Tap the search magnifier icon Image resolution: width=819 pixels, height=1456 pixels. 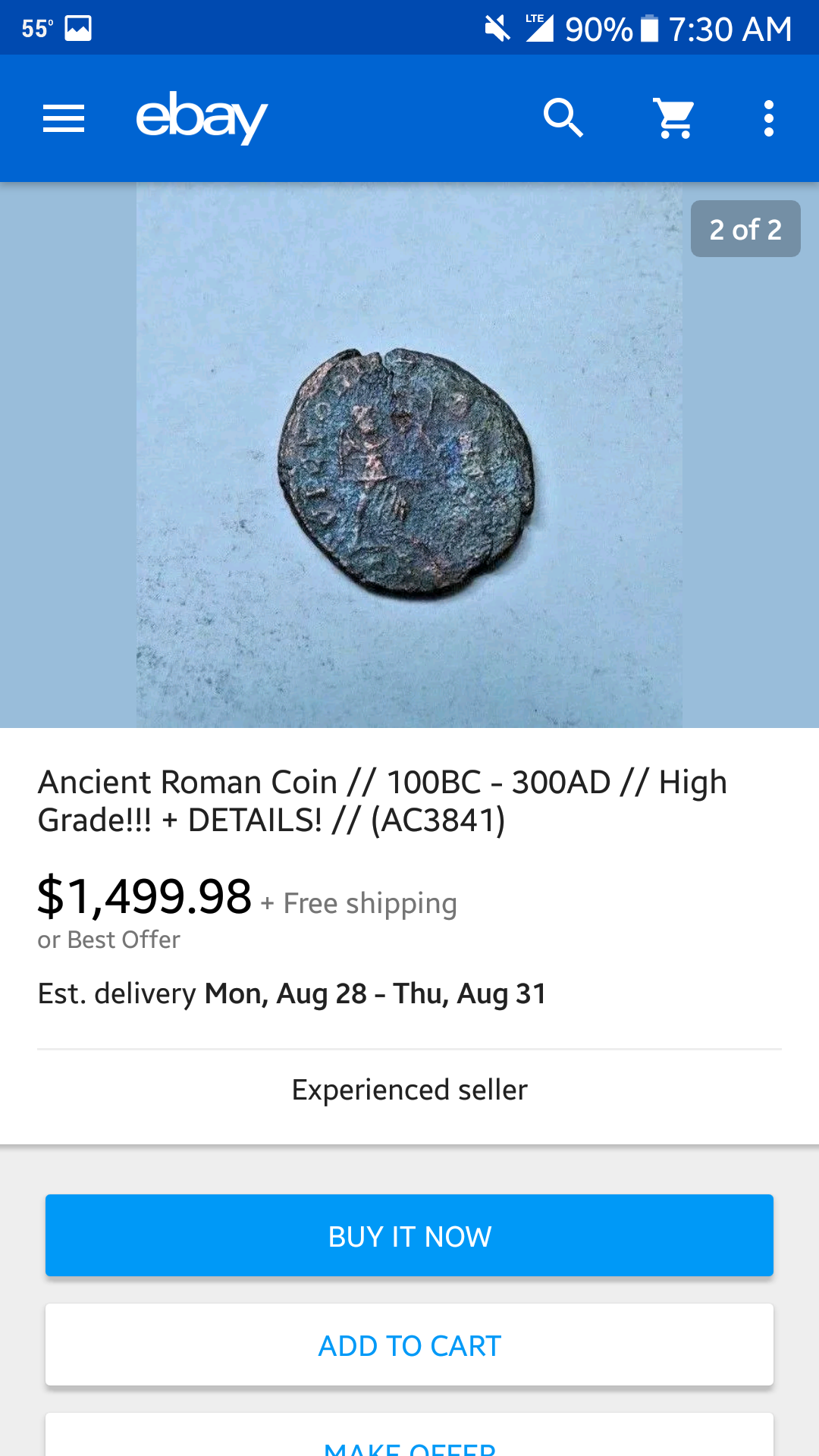(x=563, y=118)
